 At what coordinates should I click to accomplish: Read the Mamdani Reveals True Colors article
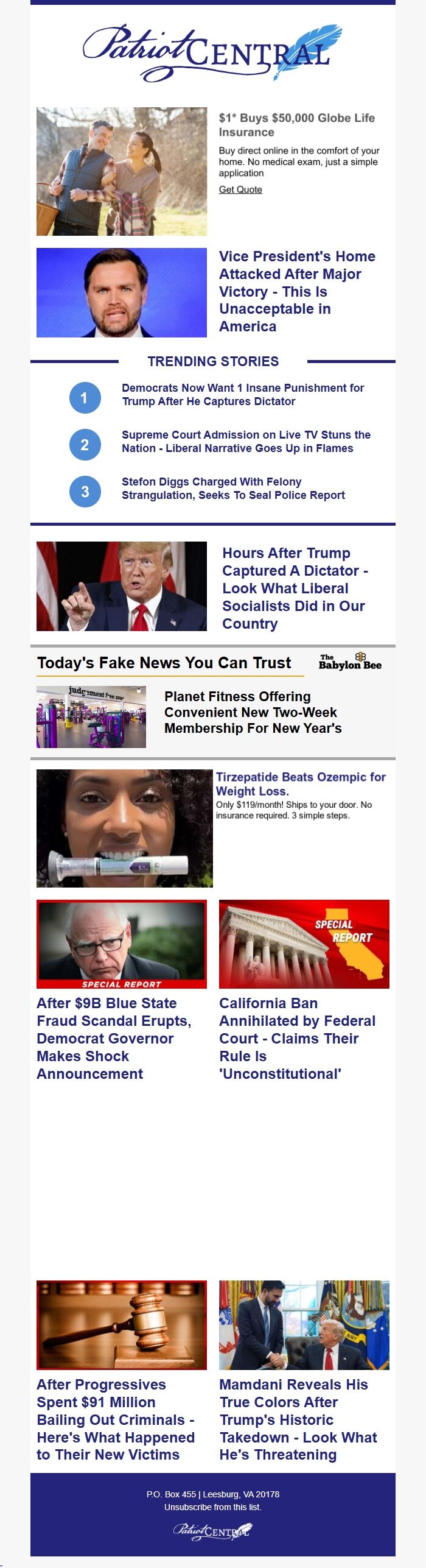298,1419
